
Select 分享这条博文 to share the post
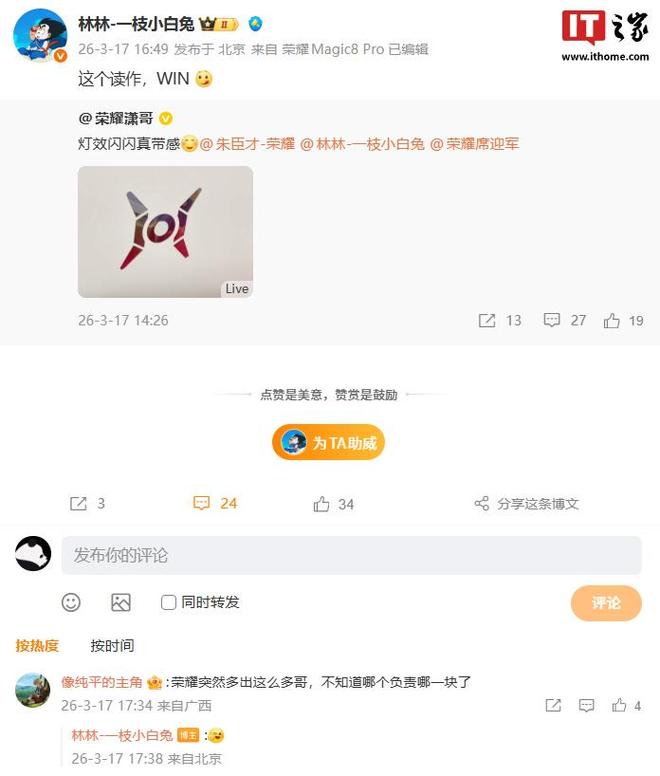[527, 504]
